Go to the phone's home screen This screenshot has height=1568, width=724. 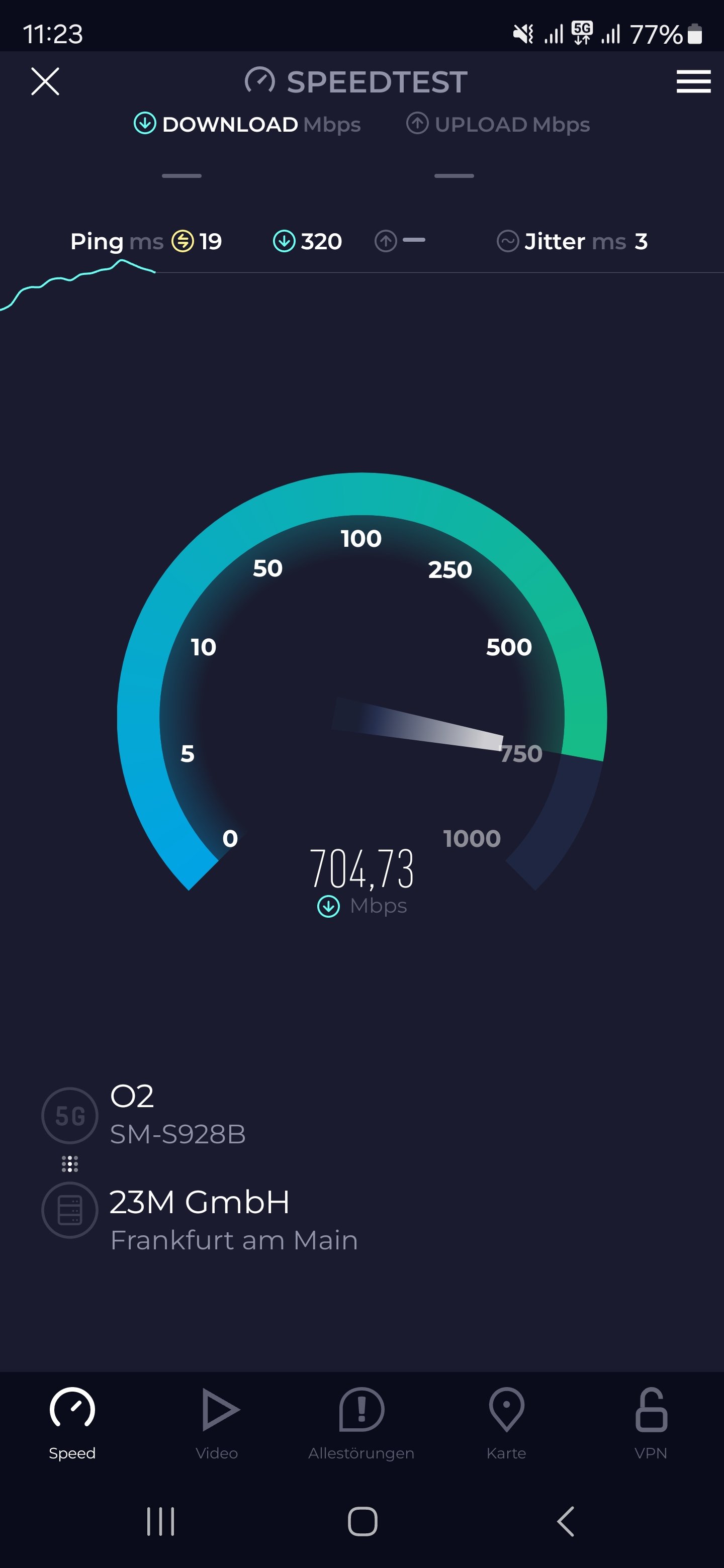(x=363, y=1521)
